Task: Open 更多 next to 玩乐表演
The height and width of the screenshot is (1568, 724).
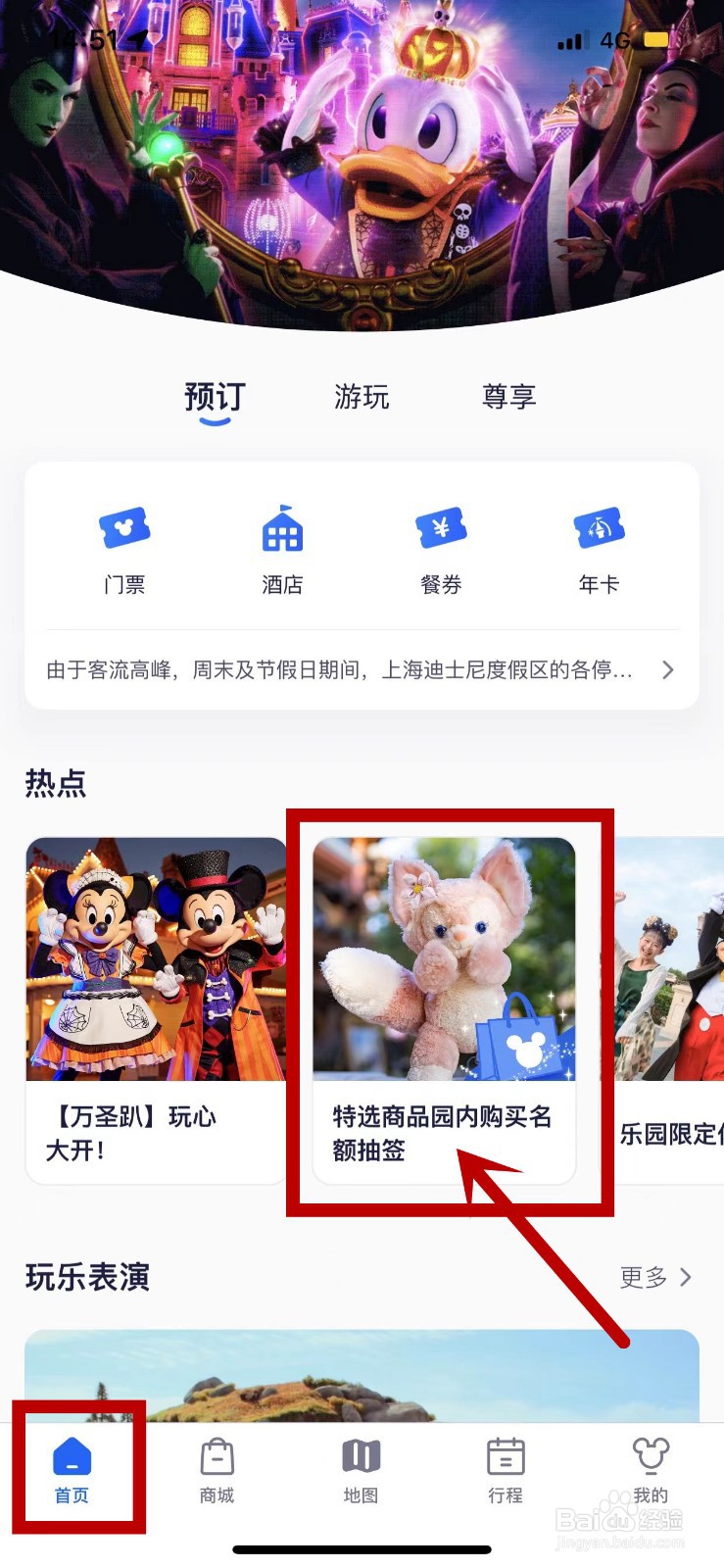Action: click(656, 1277)
